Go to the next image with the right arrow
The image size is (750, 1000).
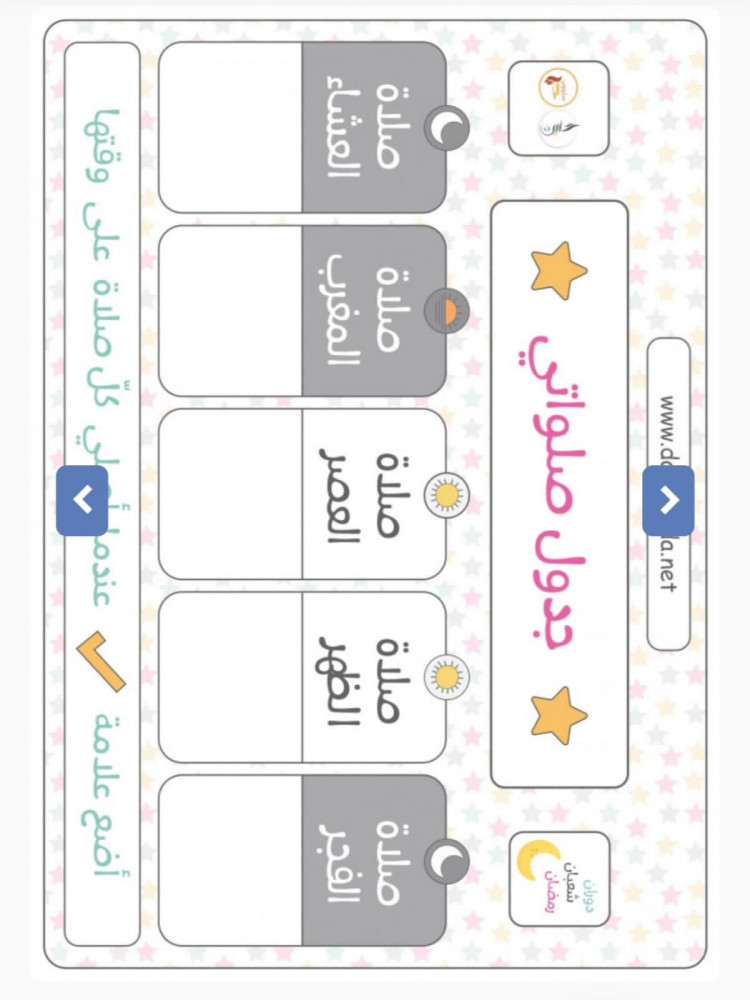click(668, 501)
